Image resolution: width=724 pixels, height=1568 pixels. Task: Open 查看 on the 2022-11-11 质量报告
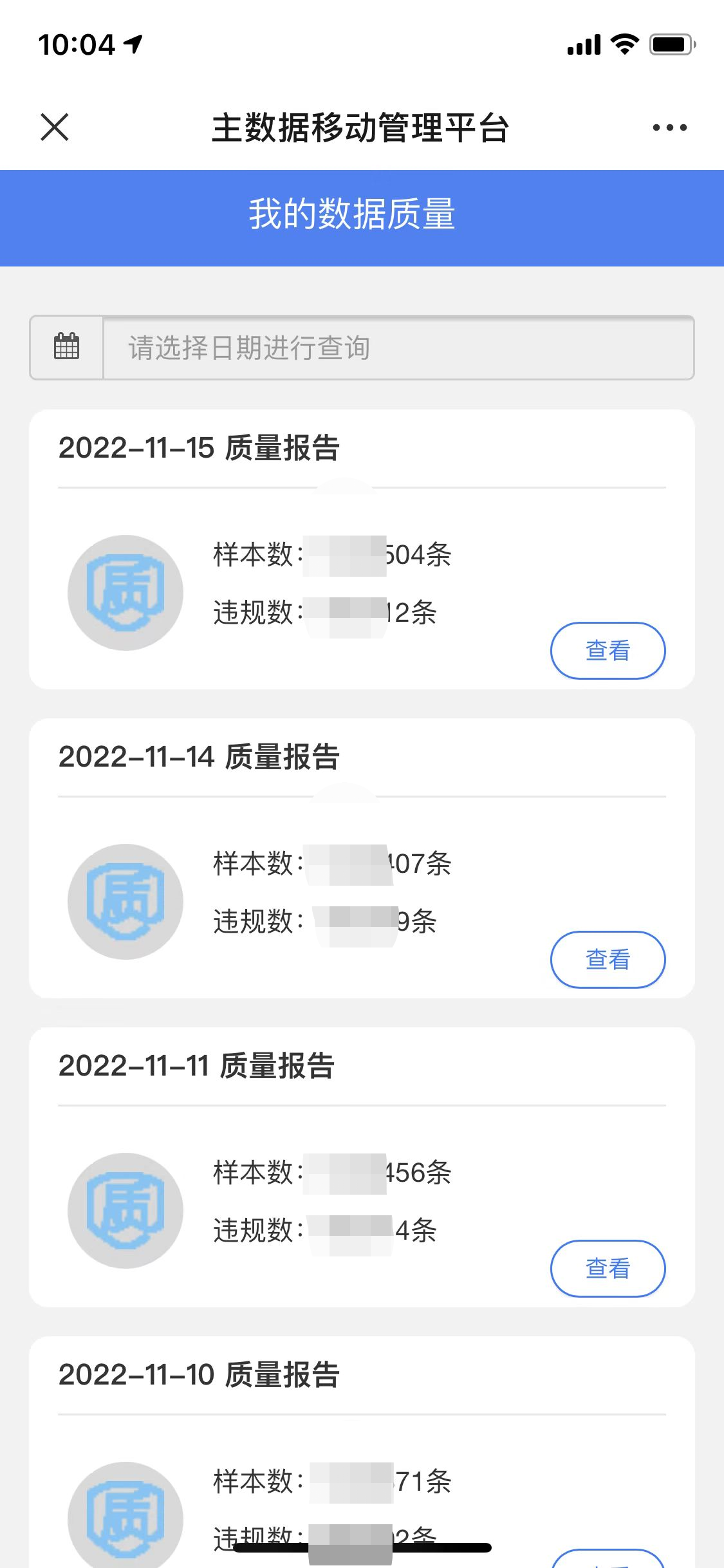[608, 1269]
